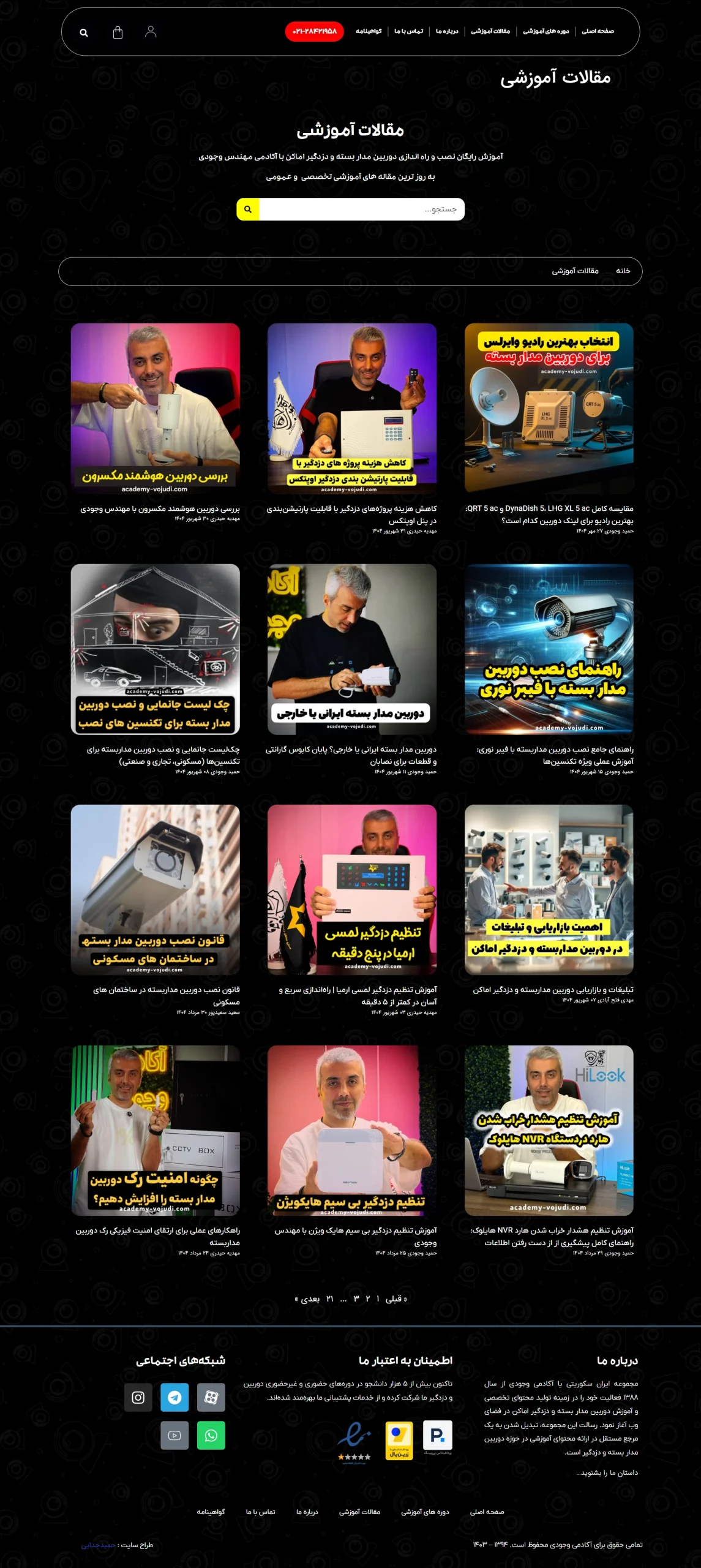
Task: Open گواهینامه in the top menu
Action: (369, 31)
